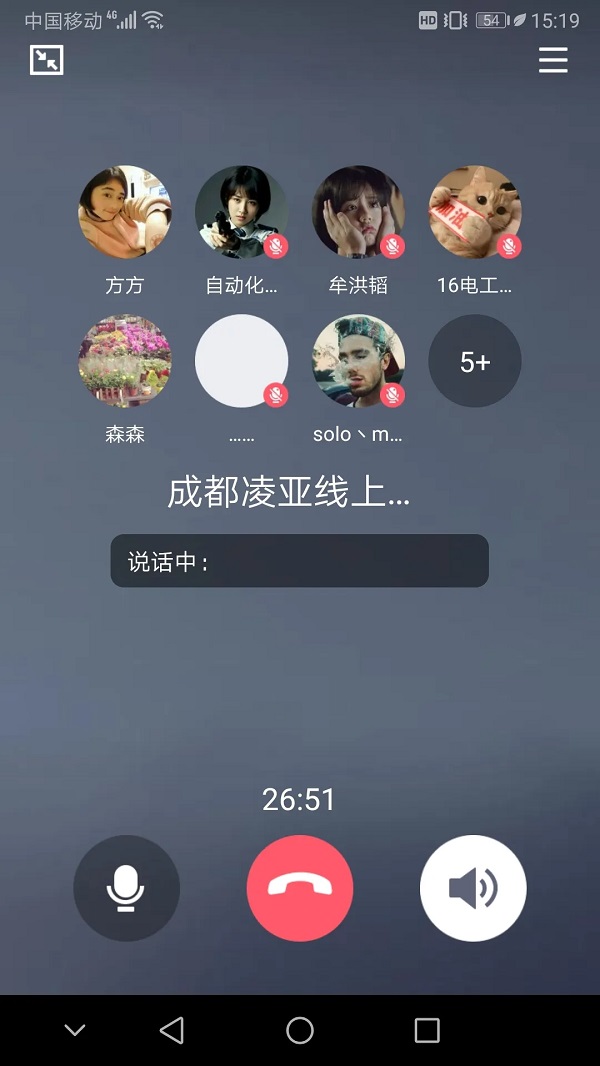600x1066 pixels.
Task: Tap the solo participant avatar
Action: tap(358, 361)
